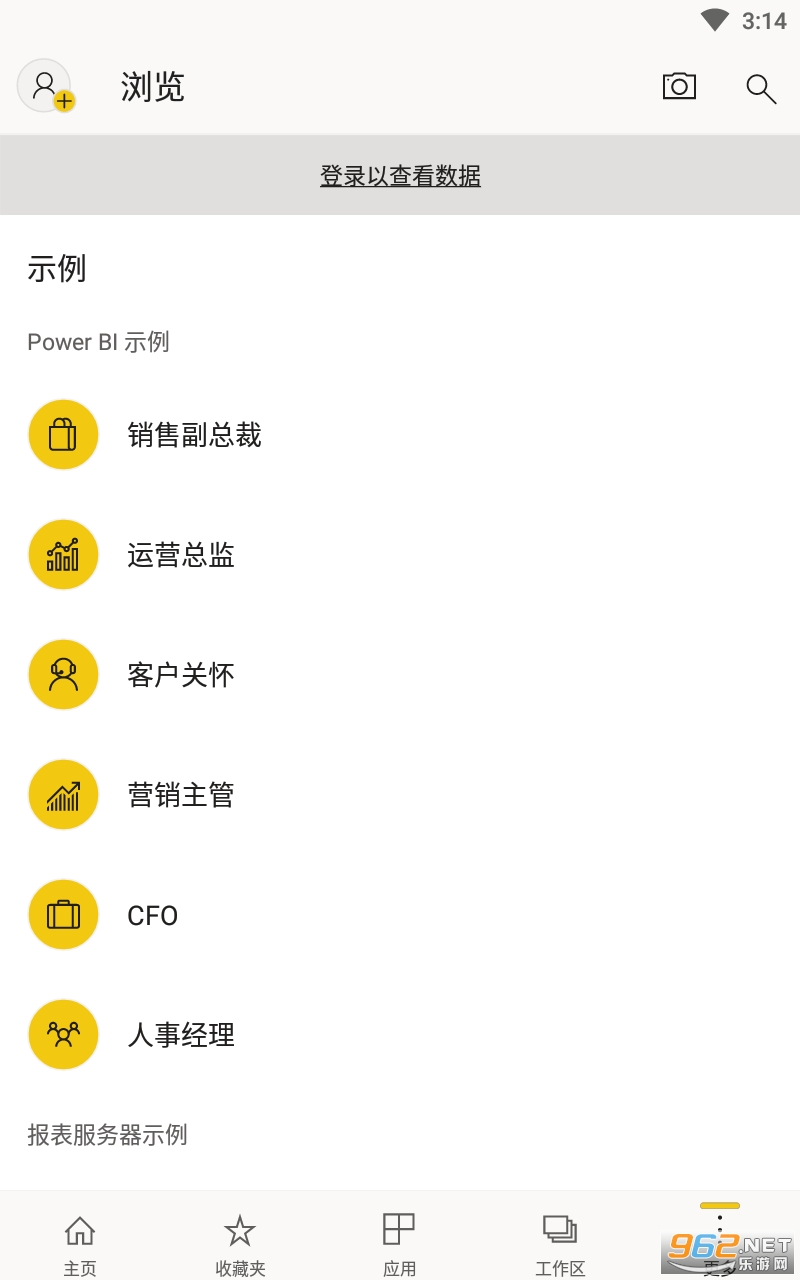Tap the 登录以查看数据 link
Screen dimensions: 800x1280
(400, 176)
